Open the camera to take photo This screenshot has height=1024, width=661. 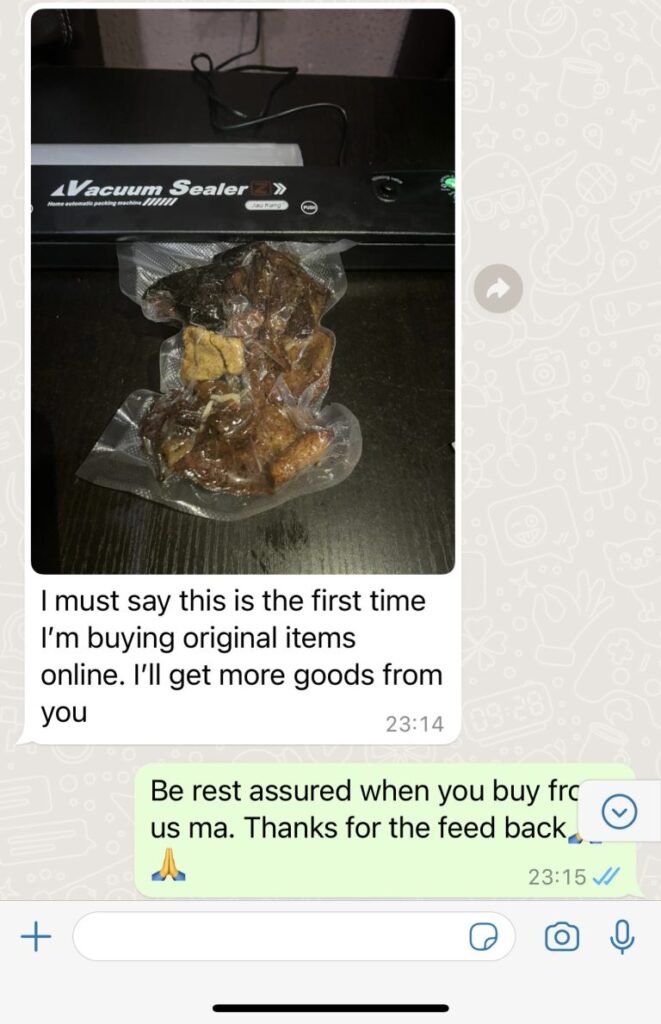(562, 937)
